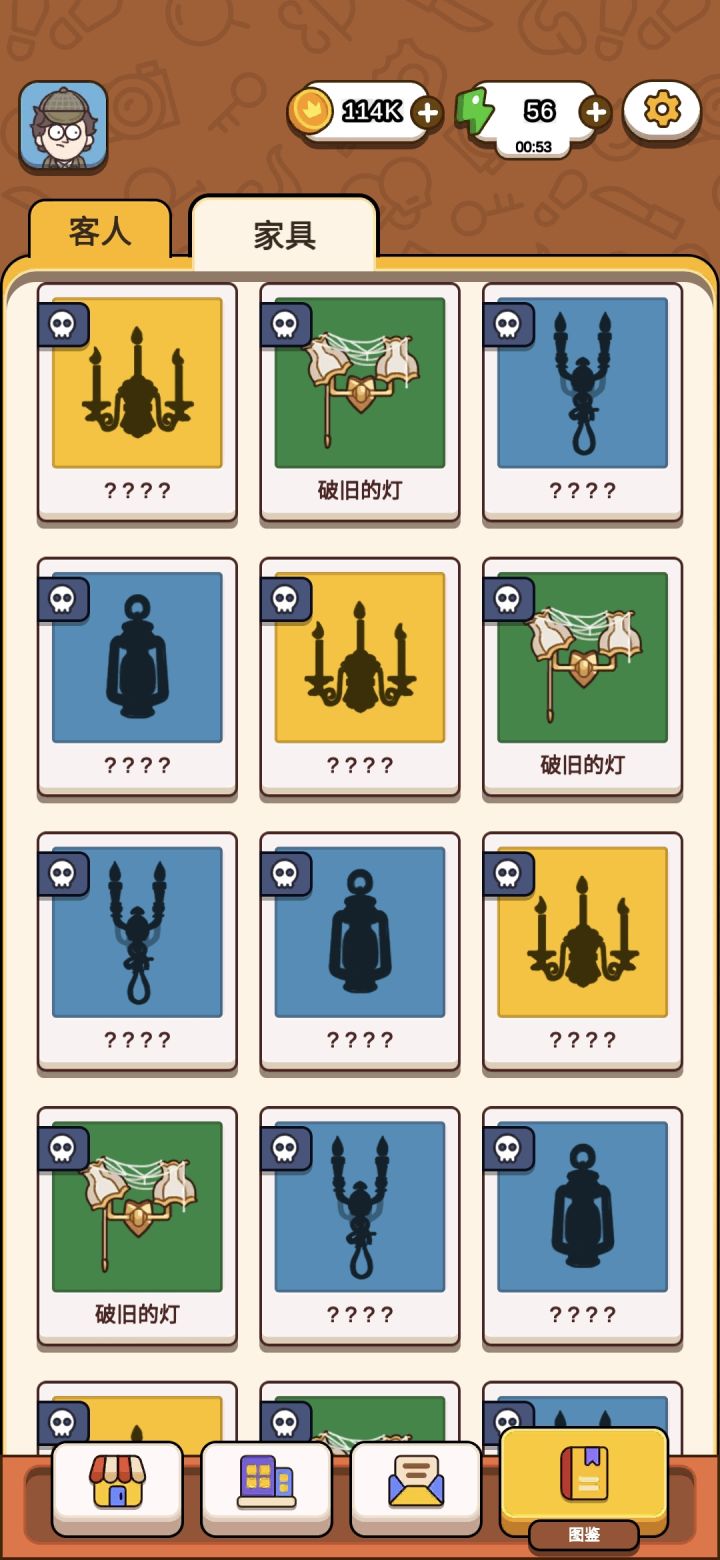Tap the skull badge on the first yellow card

point(64,324)
